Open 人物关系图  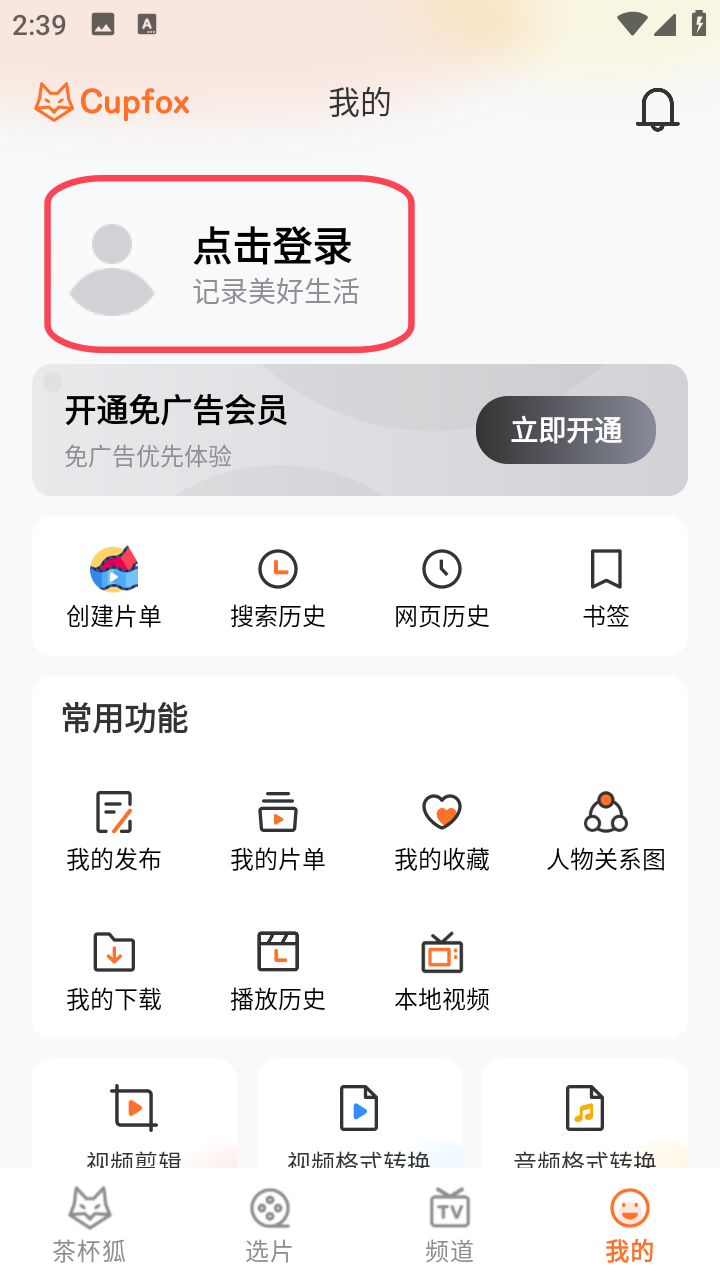(x=606, y=831)
